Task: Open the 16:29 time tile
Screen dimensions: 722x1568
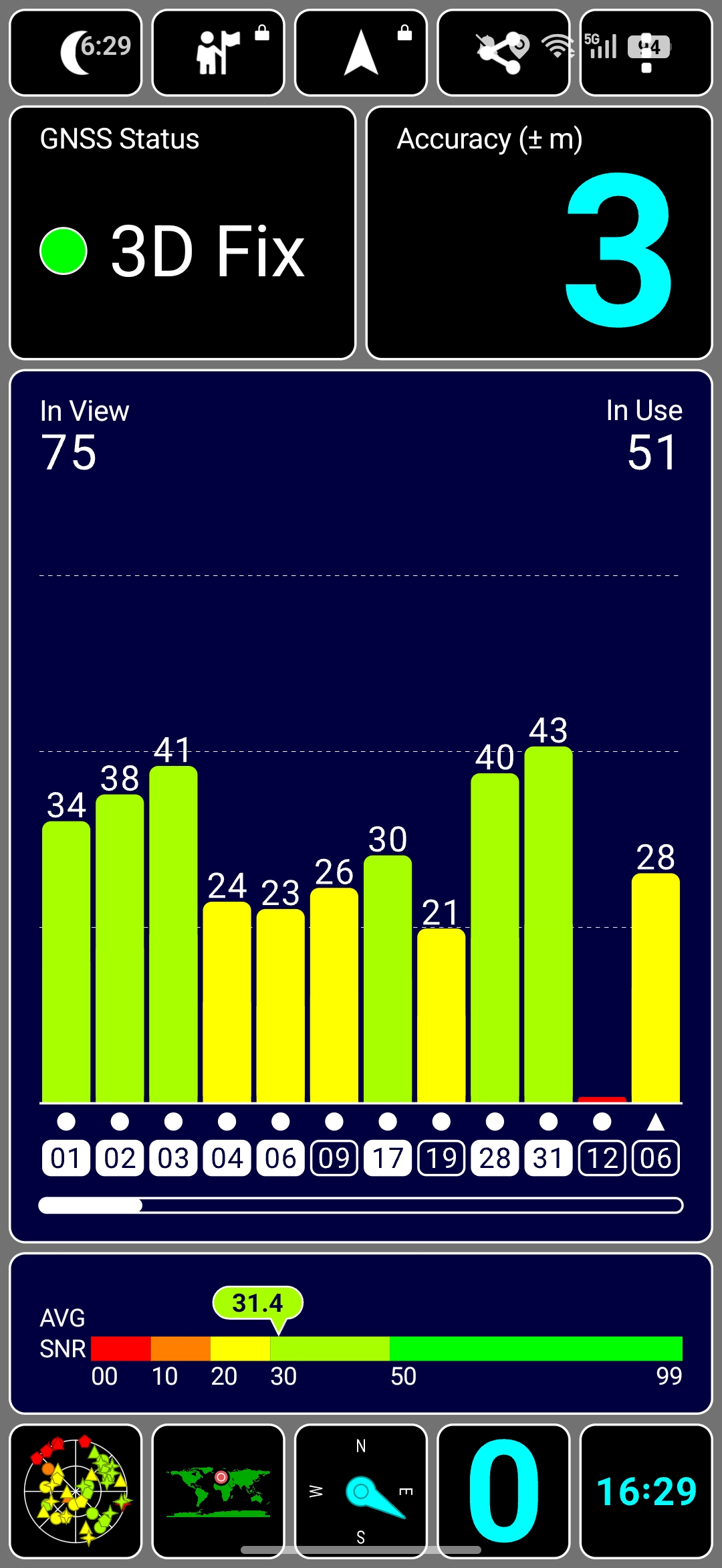Action: point(646,1491)
